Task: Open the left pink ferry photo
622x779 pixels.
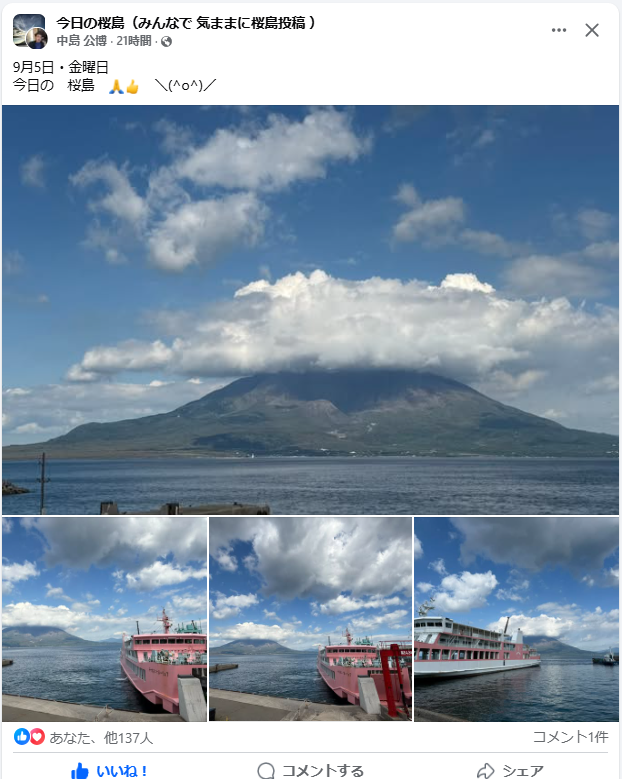Action: click(x=104, y=618)
